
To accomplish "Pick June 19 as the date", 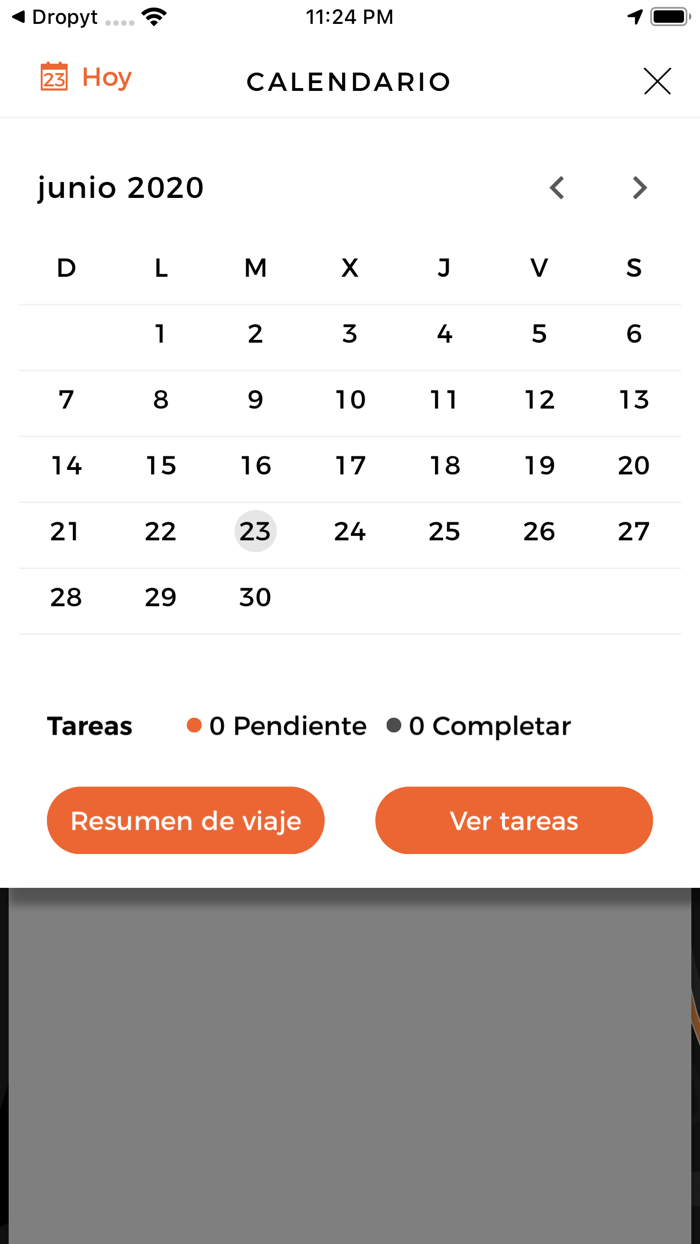I will (x=539, y=466).
